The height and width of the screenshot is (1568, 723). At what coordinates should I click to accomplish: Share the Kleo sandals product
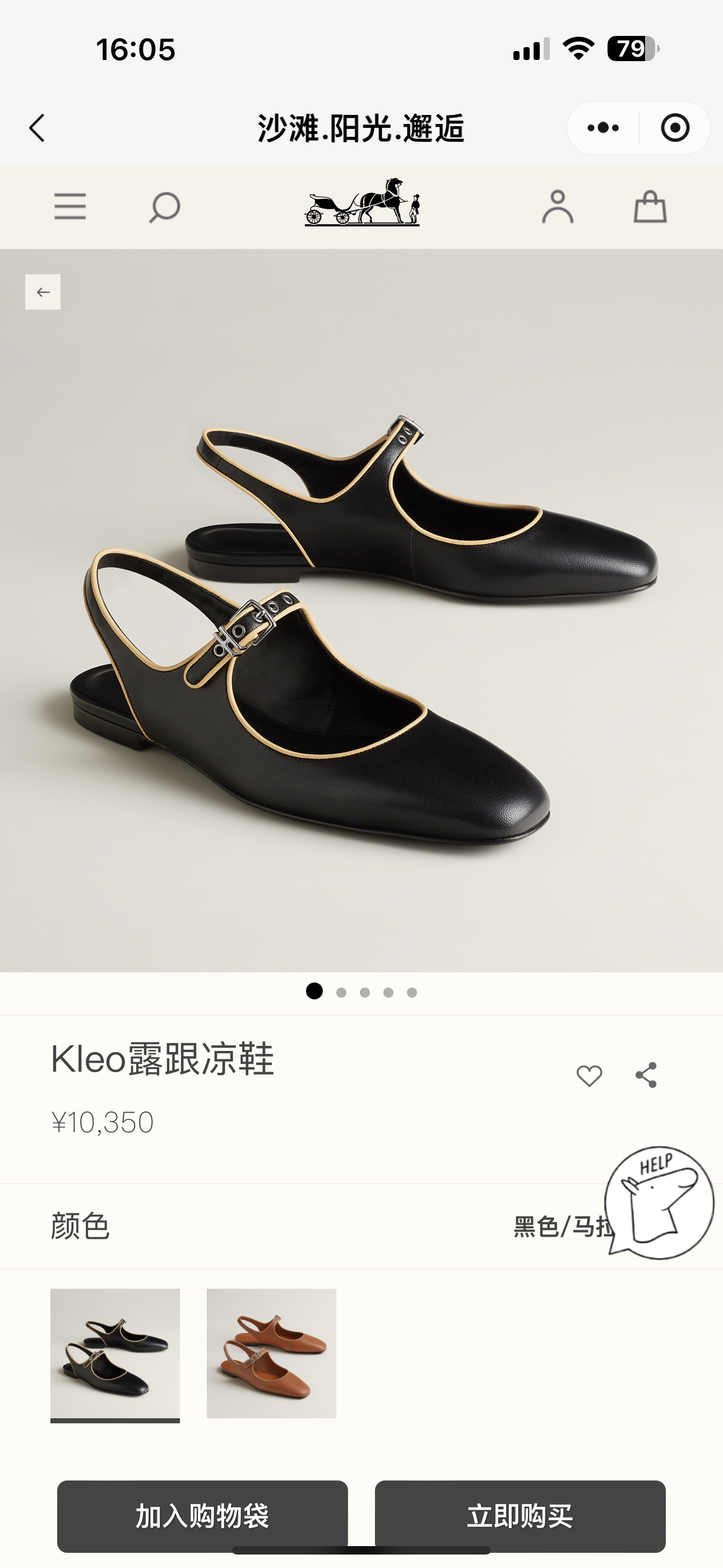(x=647, y=1075)
